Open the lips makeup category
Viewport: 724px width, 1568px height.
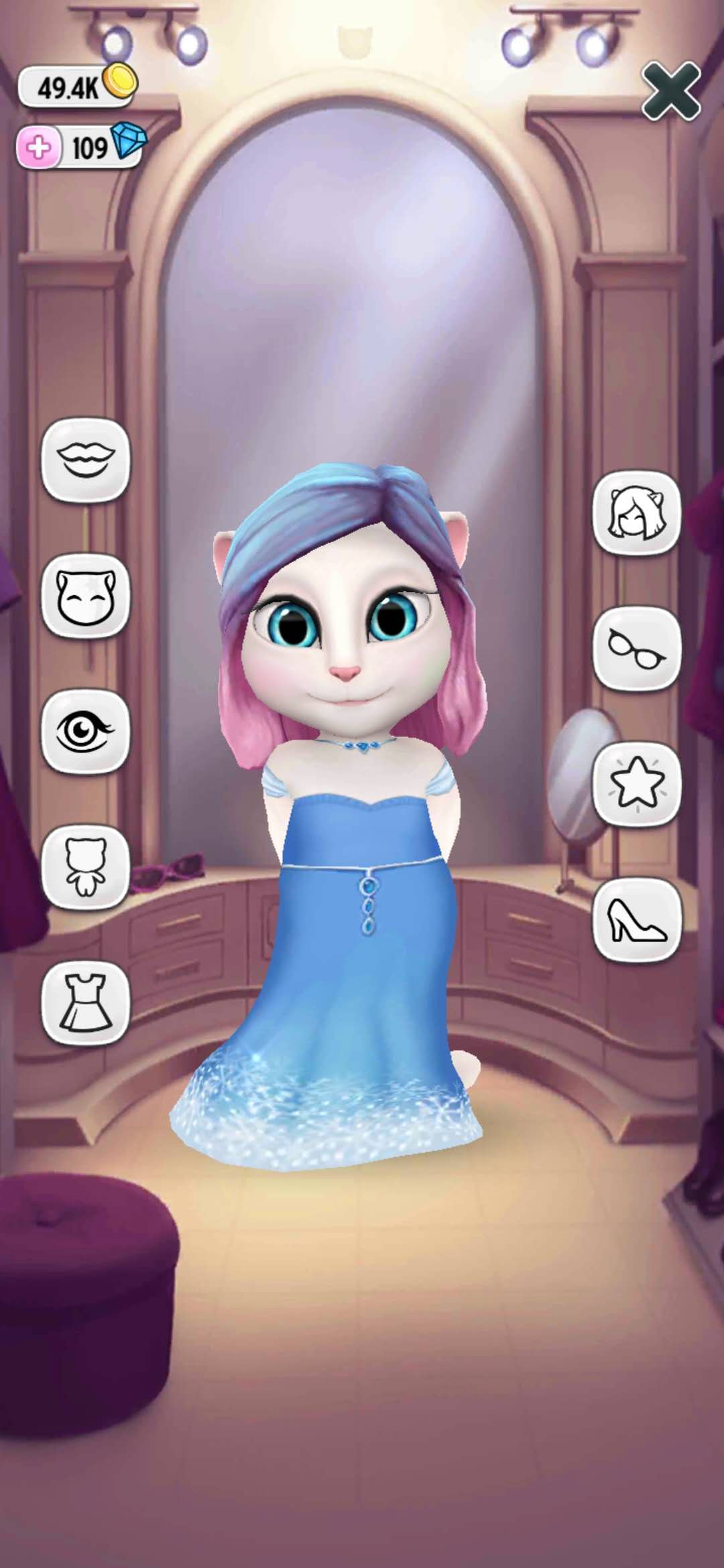[86, 460]
